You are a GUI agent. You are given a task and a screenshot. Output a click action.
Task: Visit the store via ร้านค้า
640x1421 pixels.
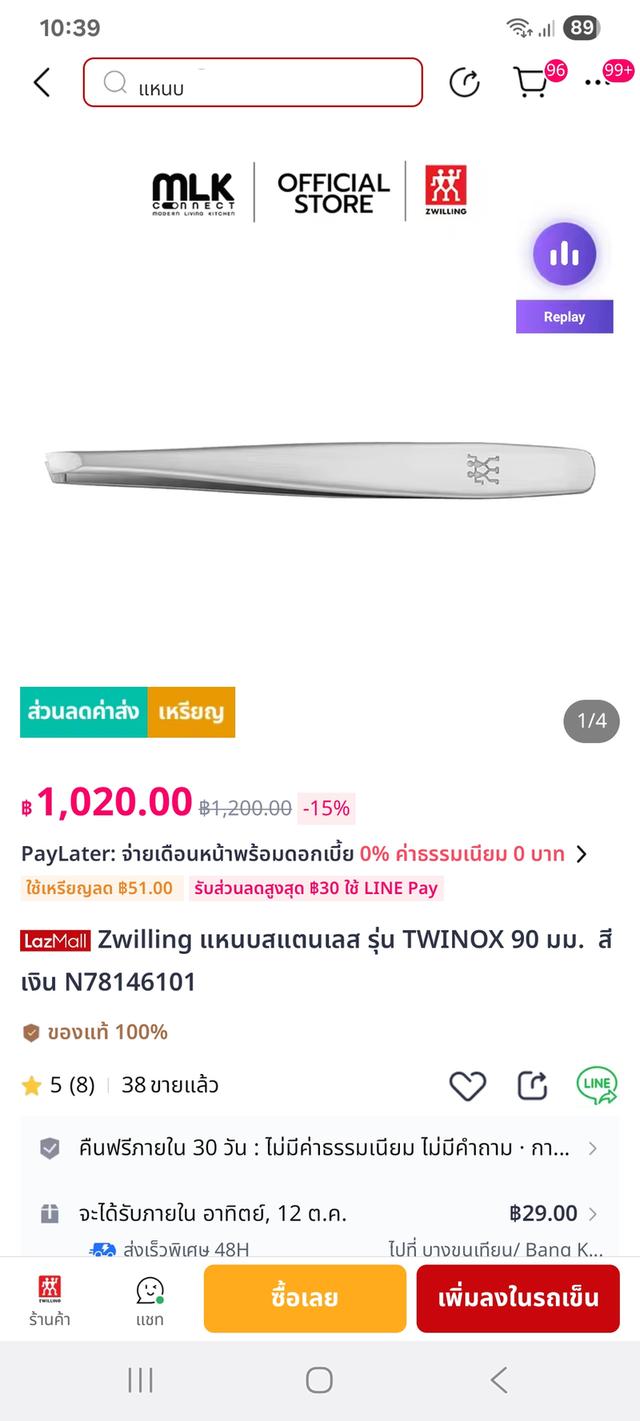click(49, 1299)
